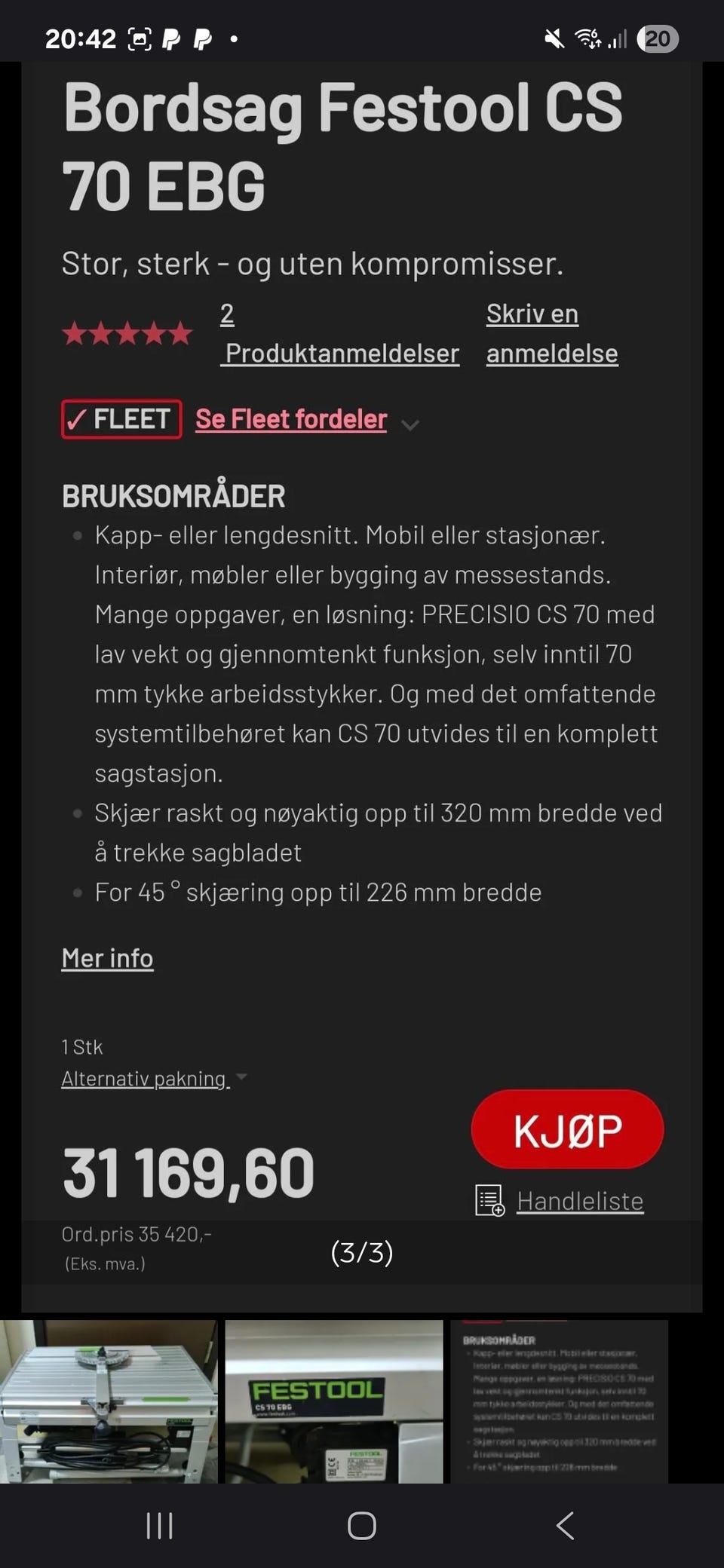This screenshot has width=724, height=1568.
Task: Tap the KJØP button
Action: tap(566, 1129)
